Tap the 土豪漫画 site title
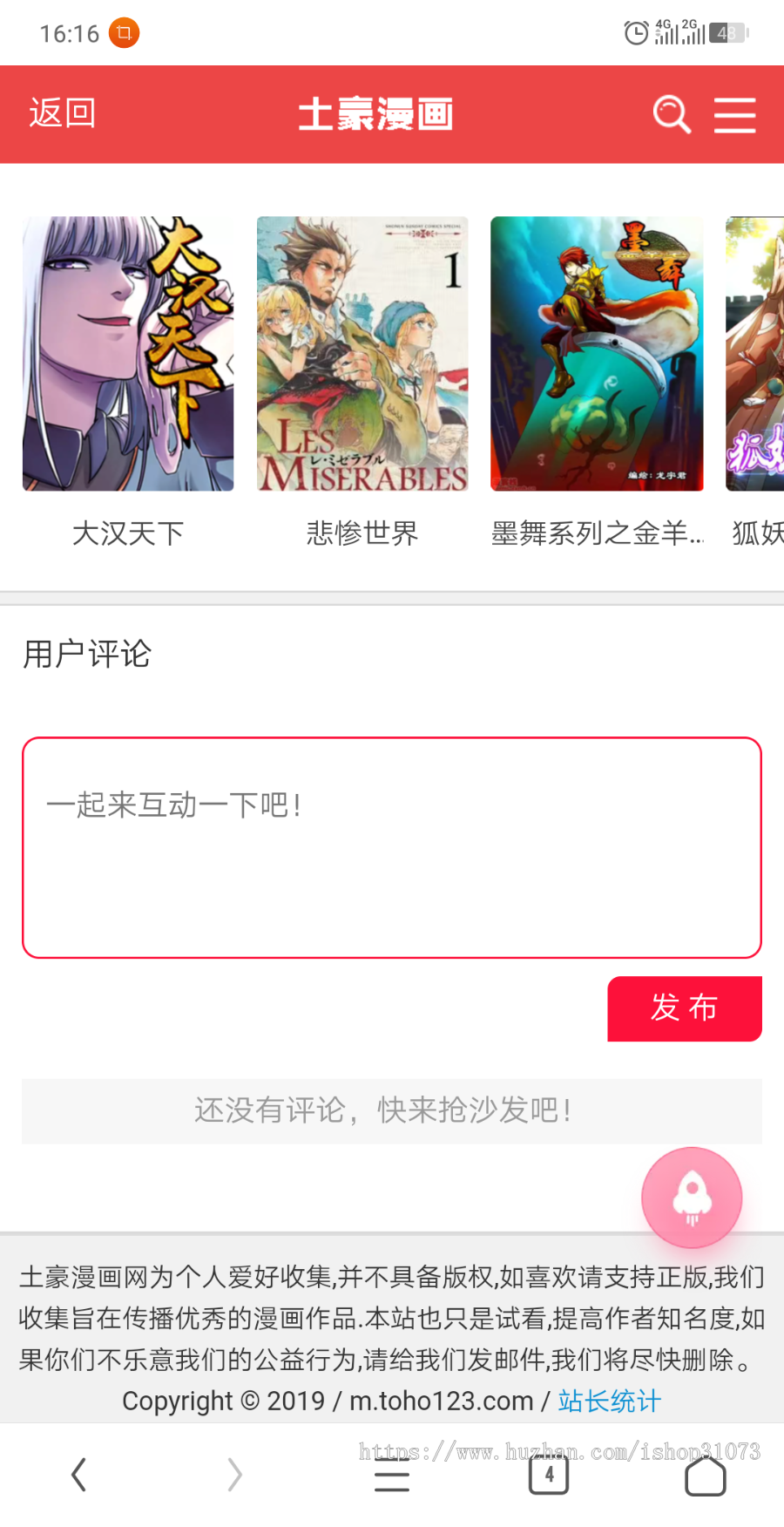The image size is (784, 1527). point(375,114)
